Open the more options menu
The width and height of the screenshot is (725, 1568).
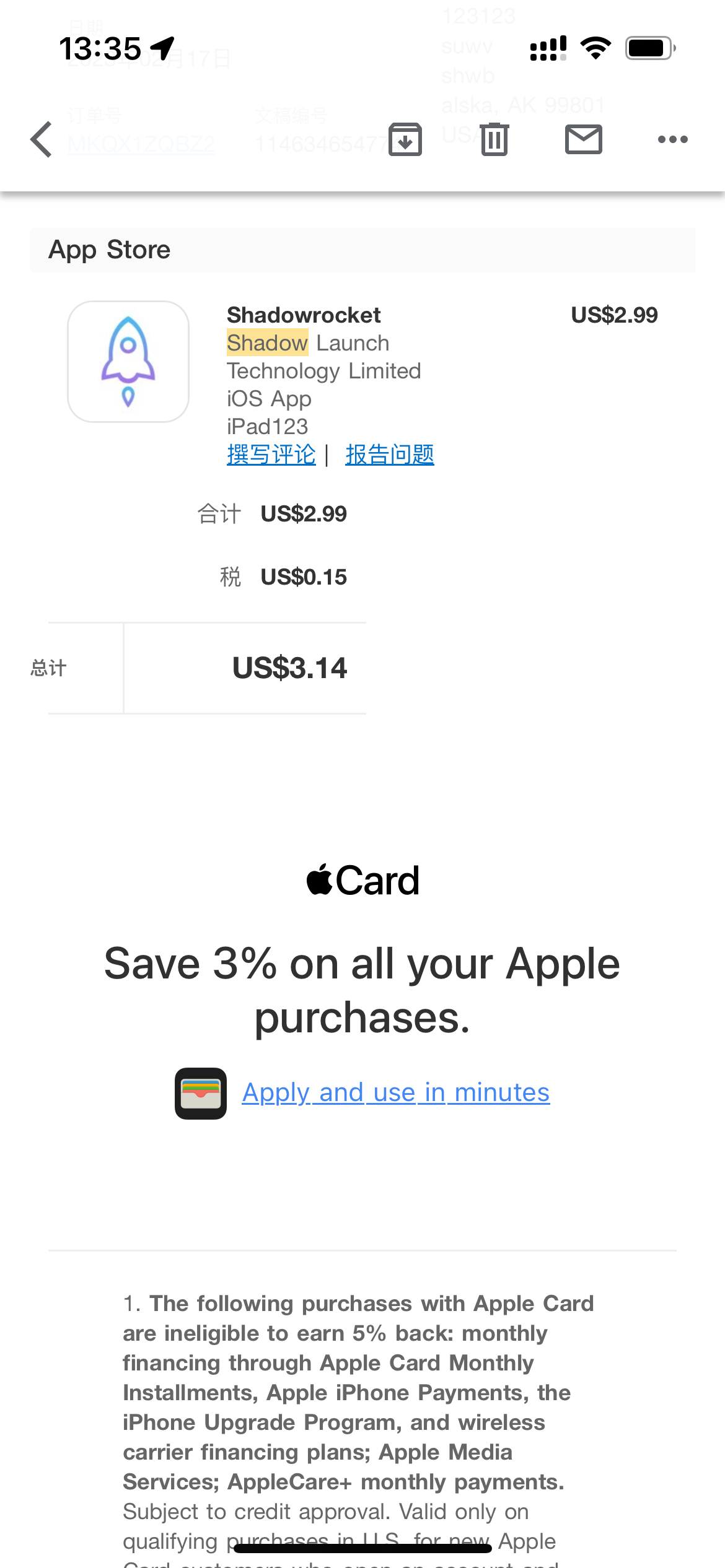672,139
